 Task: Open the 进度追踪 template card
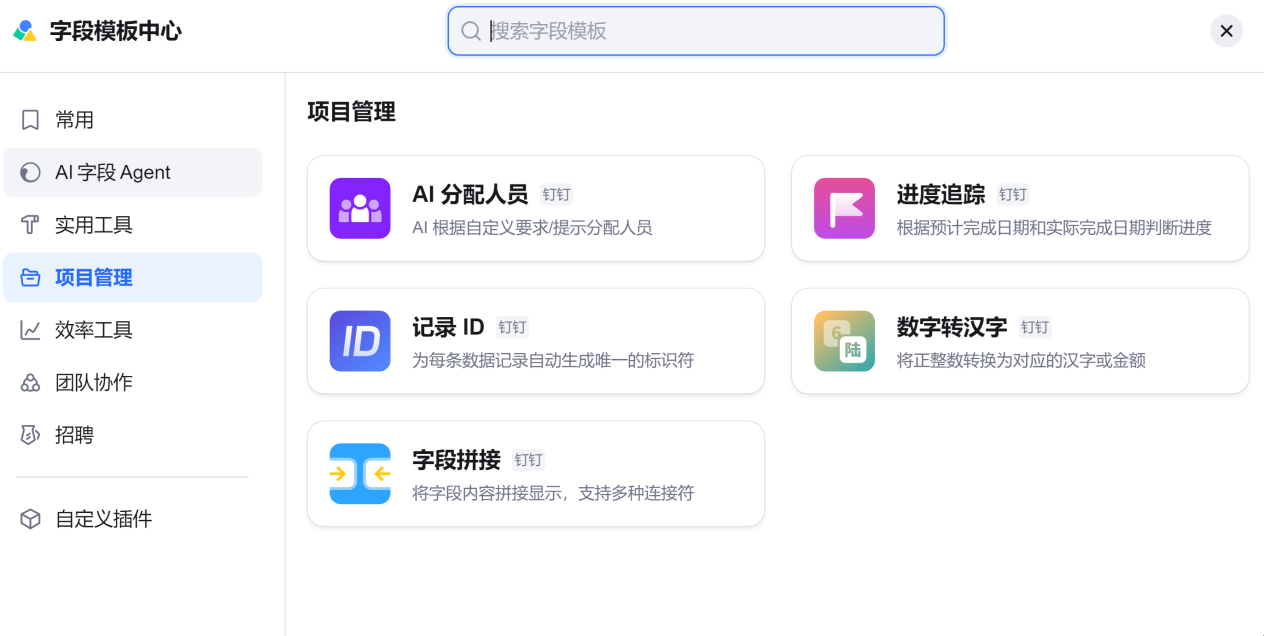tap(1019, 208)
